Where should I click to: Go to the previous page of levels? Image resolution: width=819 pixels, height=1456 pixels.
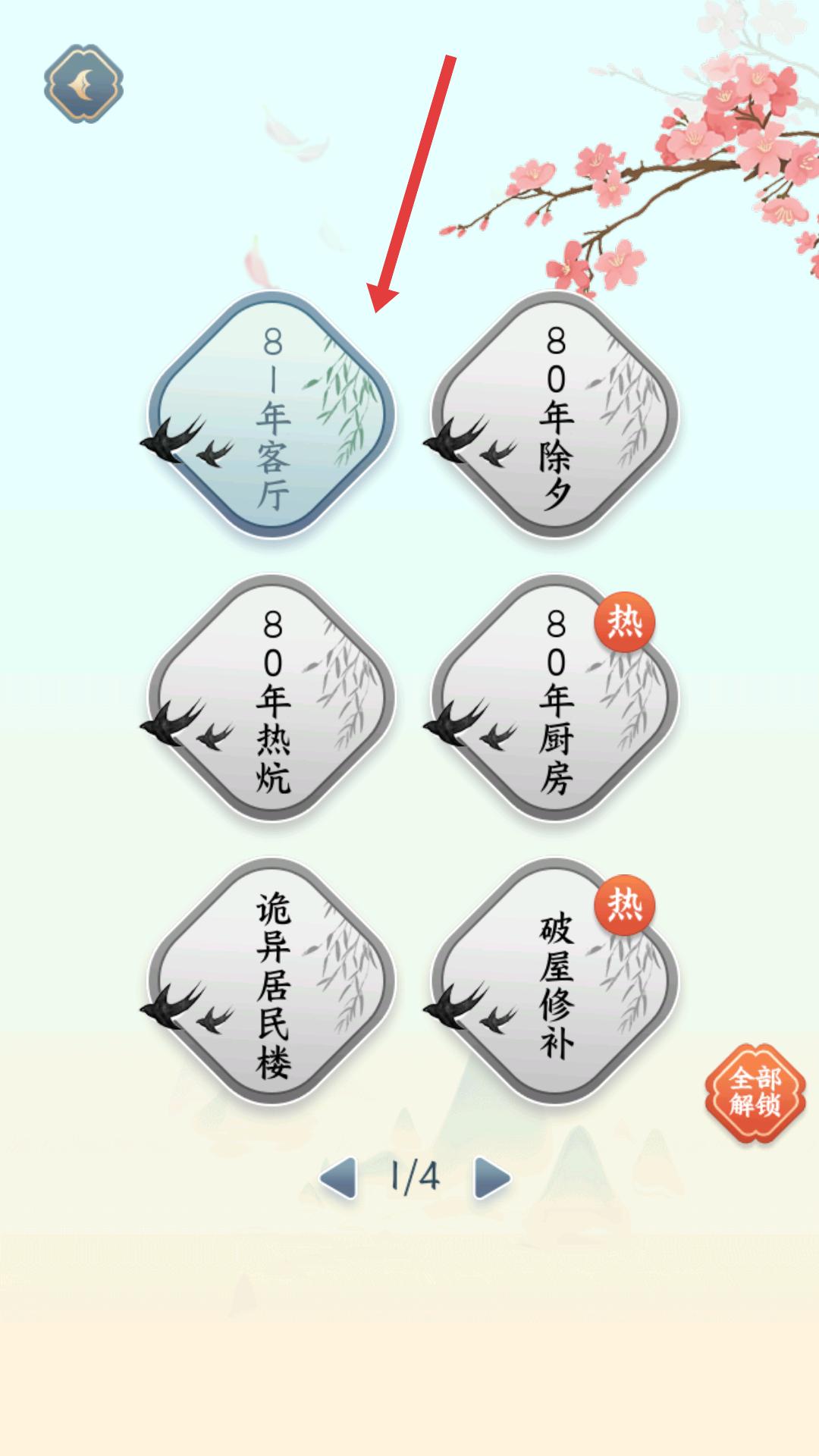[338, 1178]
